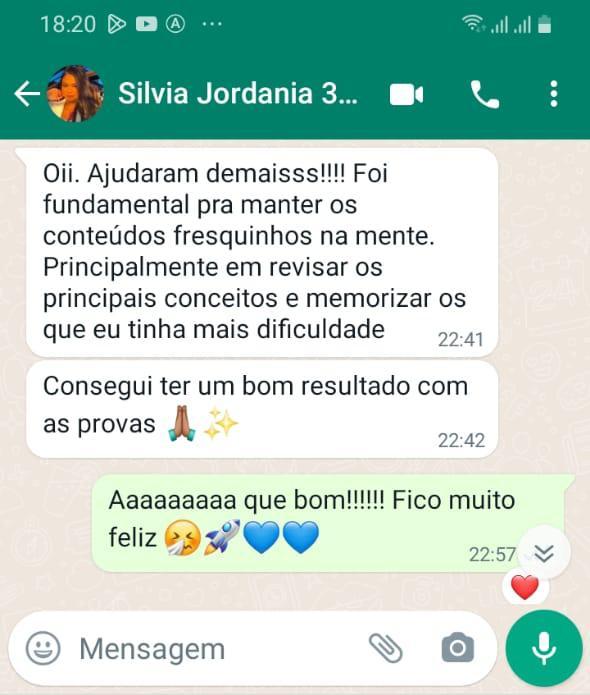Record a voice message with the microphone
This screenshot has height=695, width=590.
pos(544,648)
